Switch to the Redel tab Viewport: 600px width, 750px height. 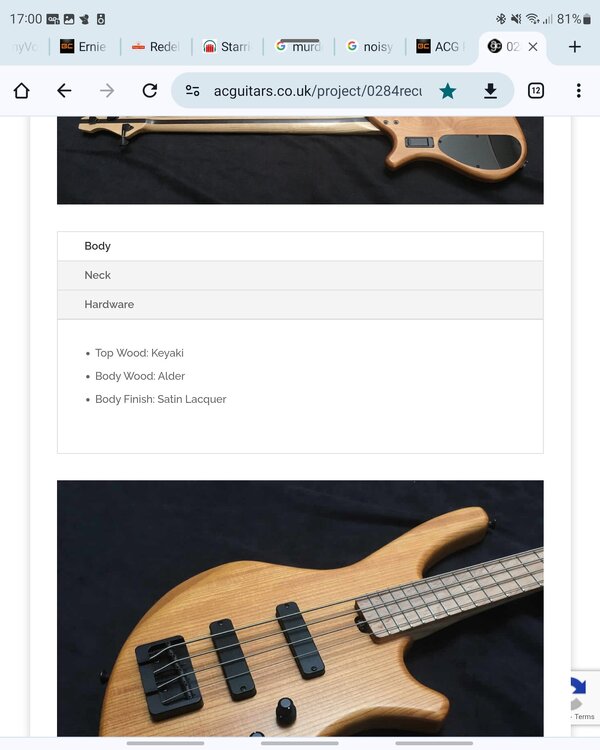[155, 46]
